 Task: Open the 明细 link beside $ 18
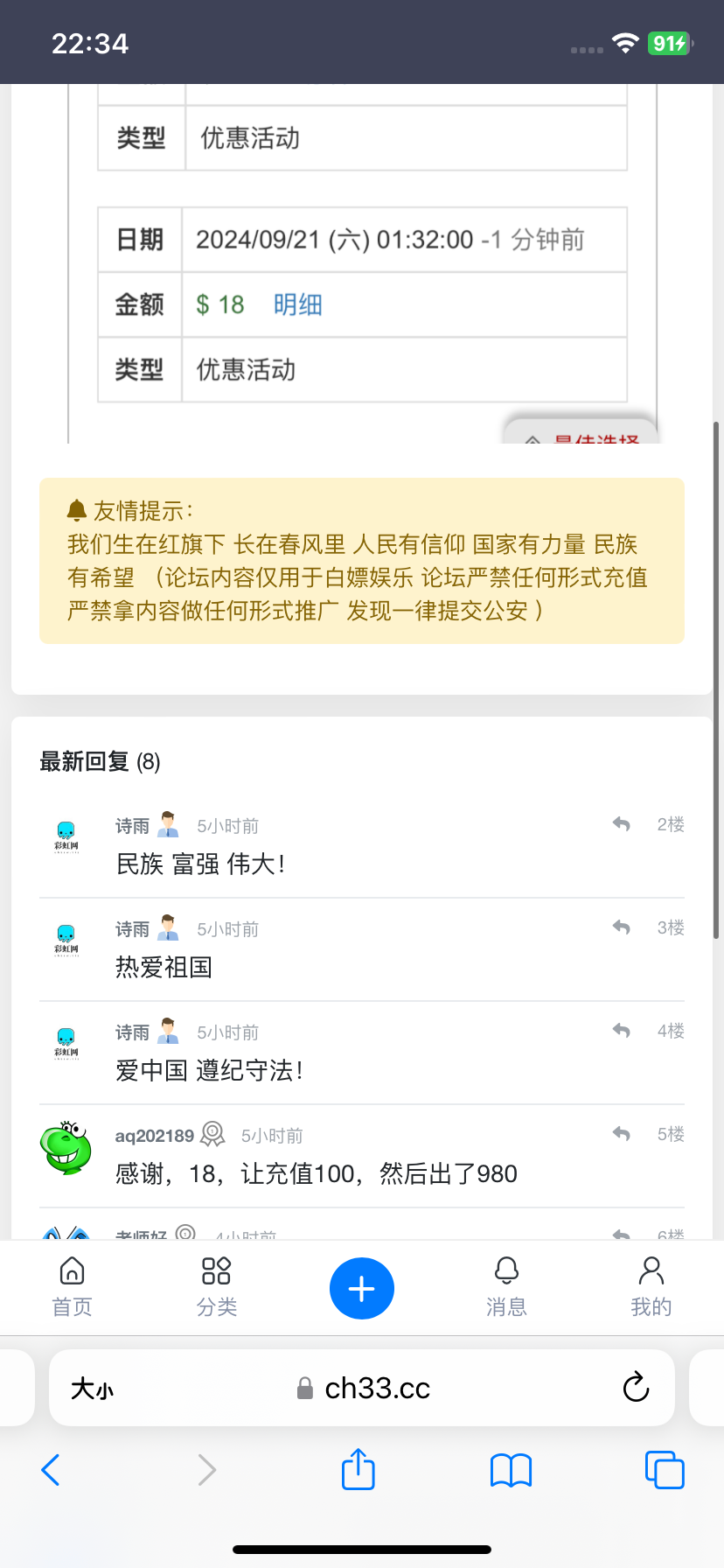(297, 304)
